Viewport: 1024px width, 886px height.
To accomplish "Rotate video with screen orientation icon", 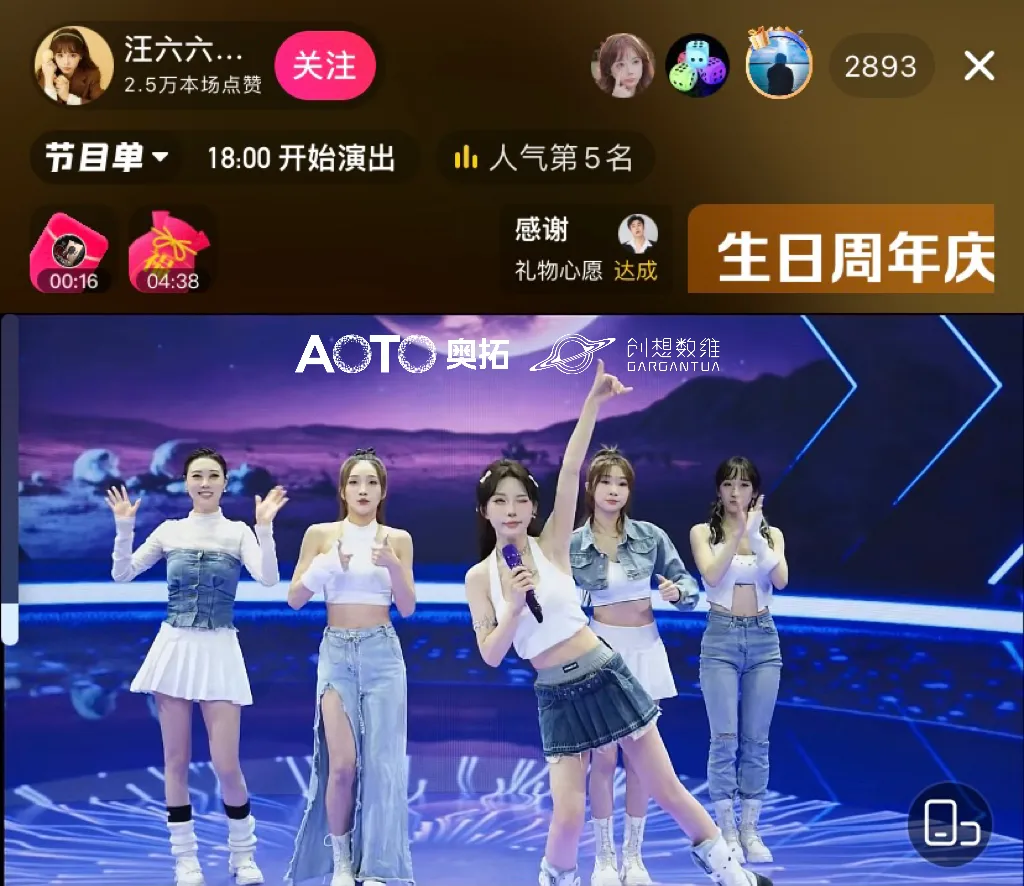I will click(x=950, y=823).
